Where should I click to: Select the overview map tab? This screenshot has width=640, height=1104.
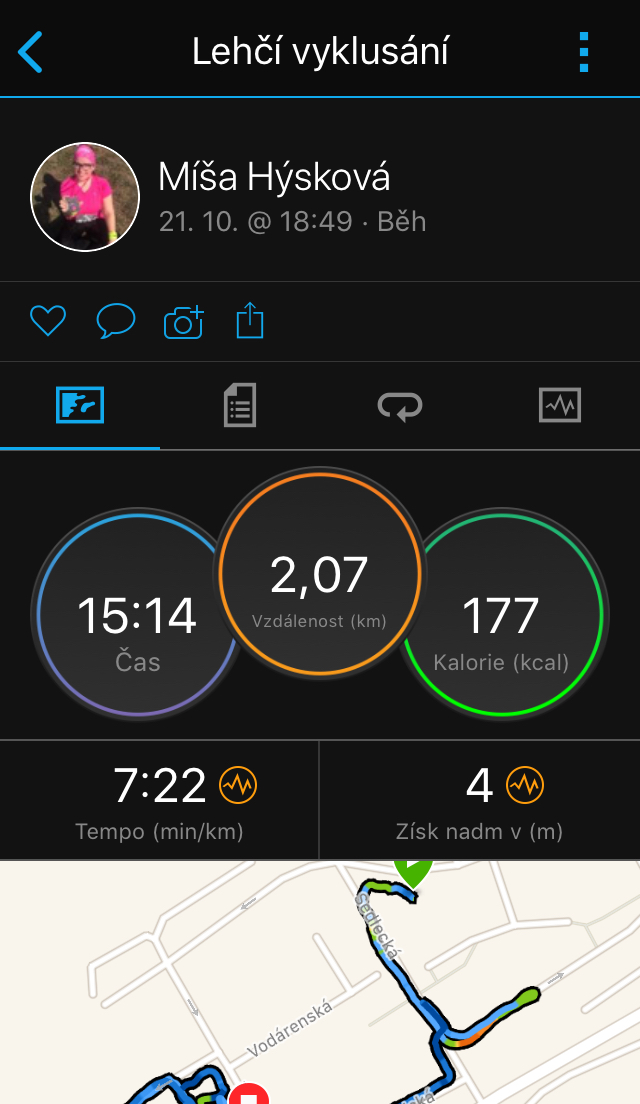pyautogui.click(x=80, y=406)
